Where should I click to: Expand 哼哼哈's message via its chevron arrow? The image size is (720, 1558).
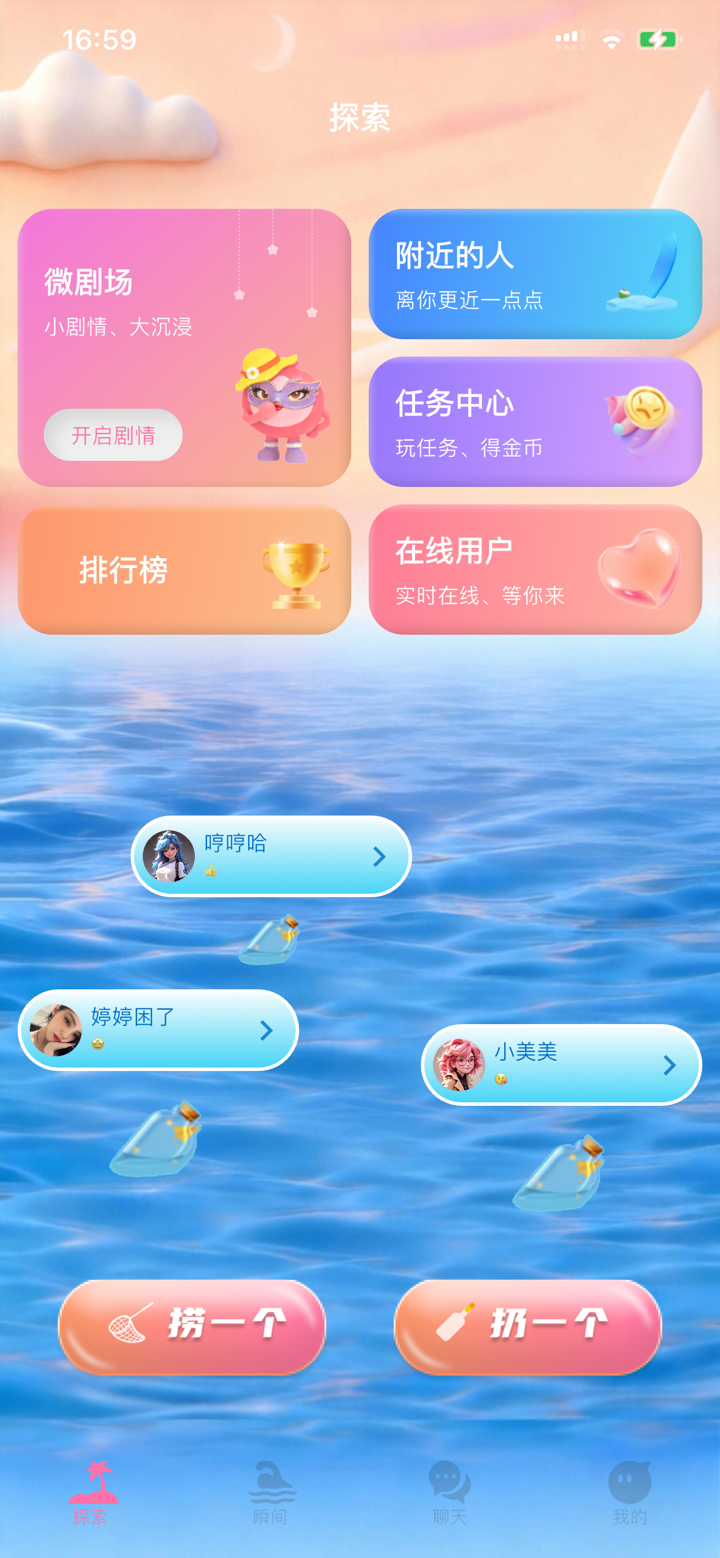pyautogui.click(x=378, y=856)
